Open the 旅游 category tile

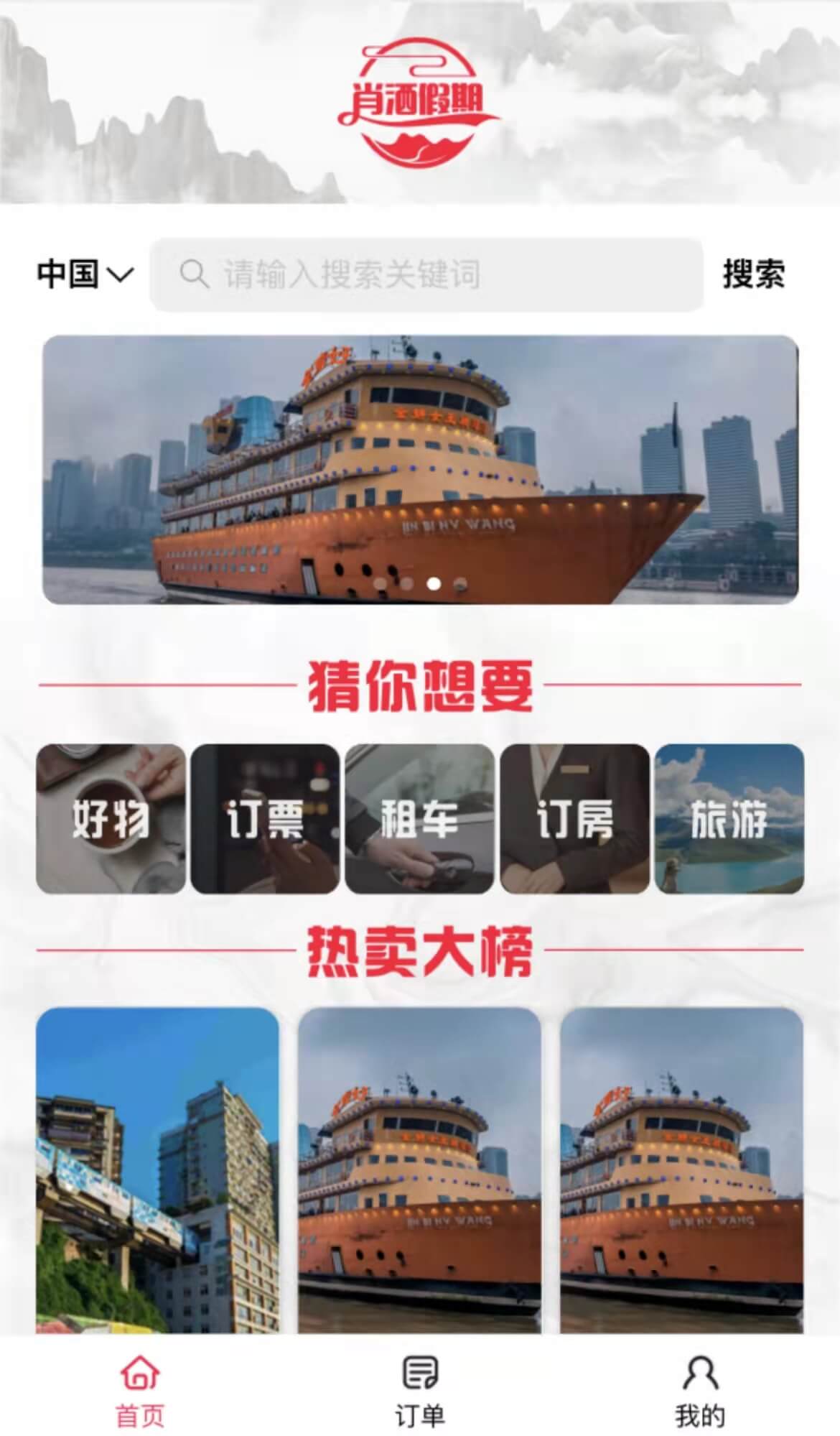click(x=729, y=819)
